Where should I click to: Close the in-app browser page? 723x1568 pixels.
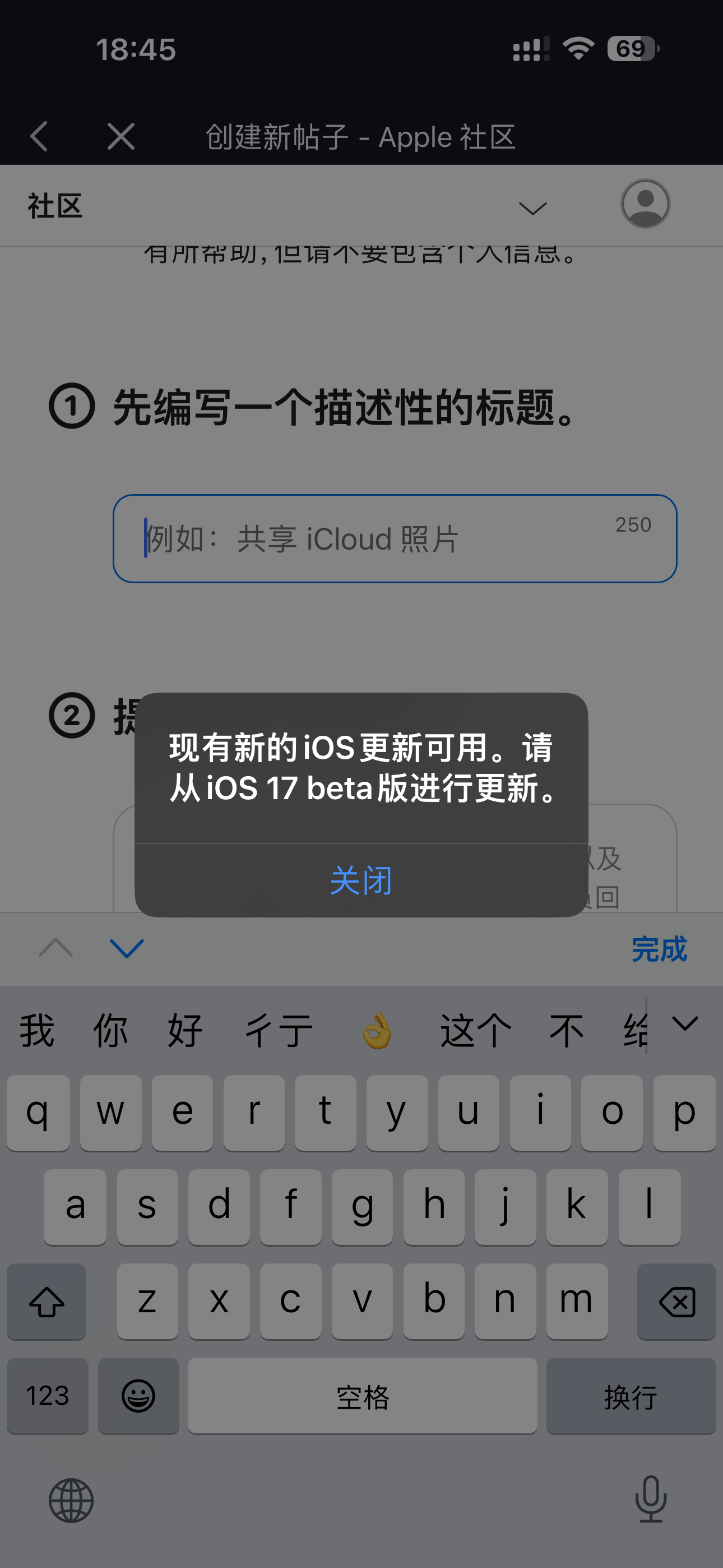pos(121,136)
